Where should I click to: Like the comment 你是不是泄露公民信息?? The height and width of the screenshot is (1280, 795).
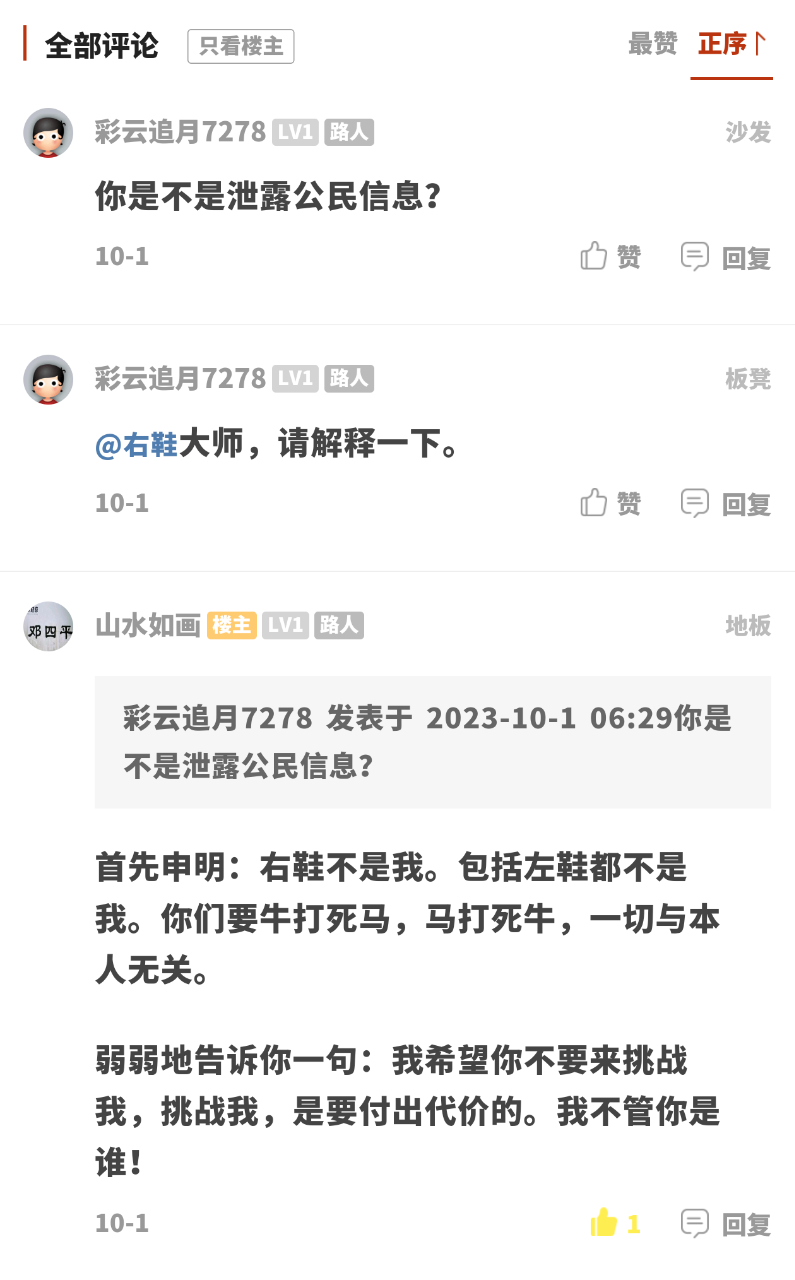click(610, 256)
